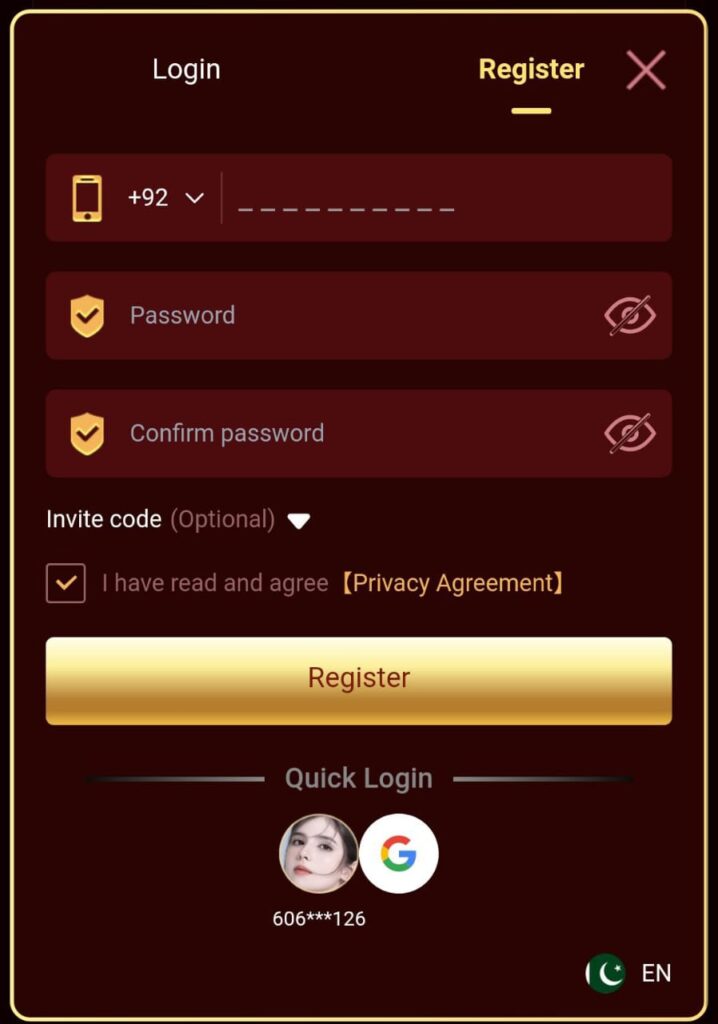Switch to the Login tab
718x1024 pixels.
pos(186,70)
